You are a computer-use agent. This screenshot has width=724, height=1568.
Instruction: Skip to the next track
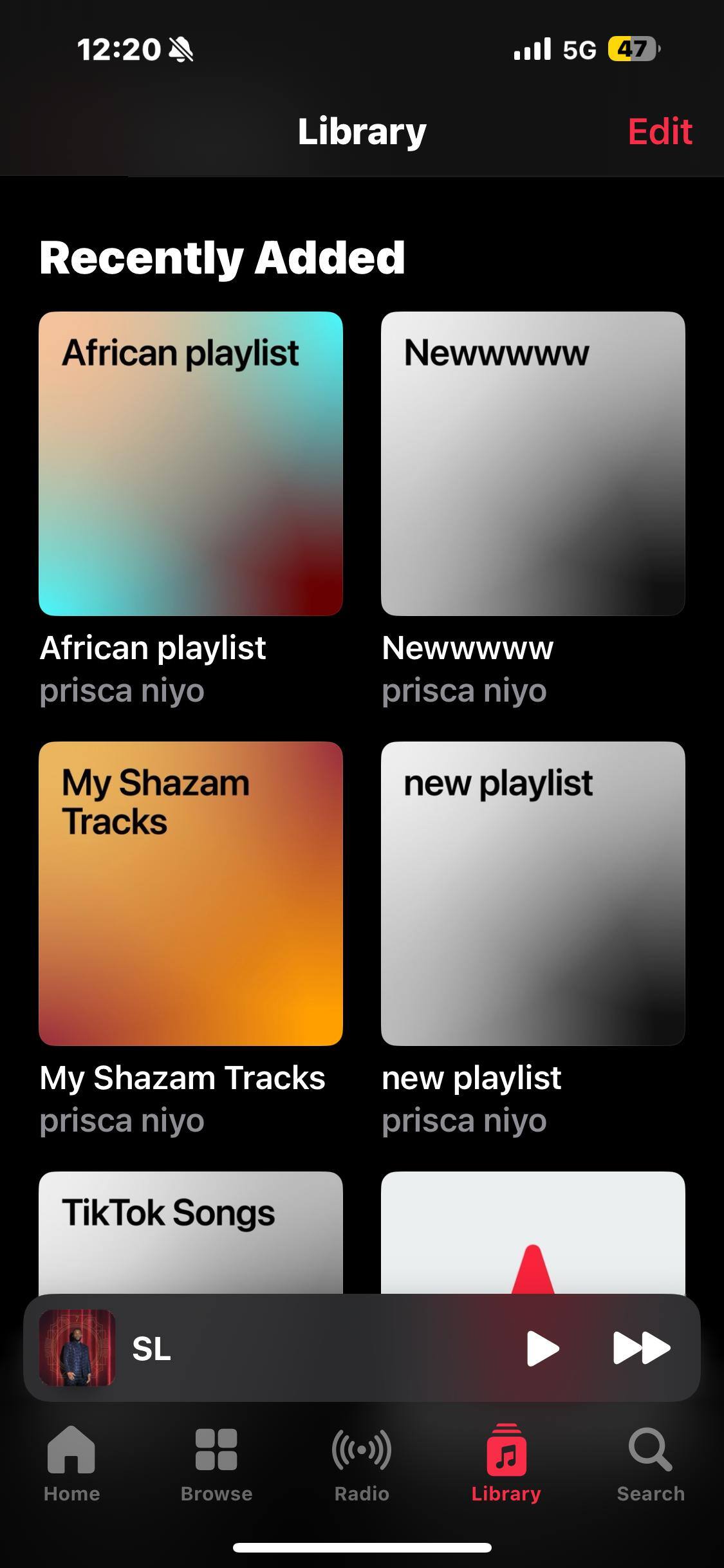tap(642, 1348)
